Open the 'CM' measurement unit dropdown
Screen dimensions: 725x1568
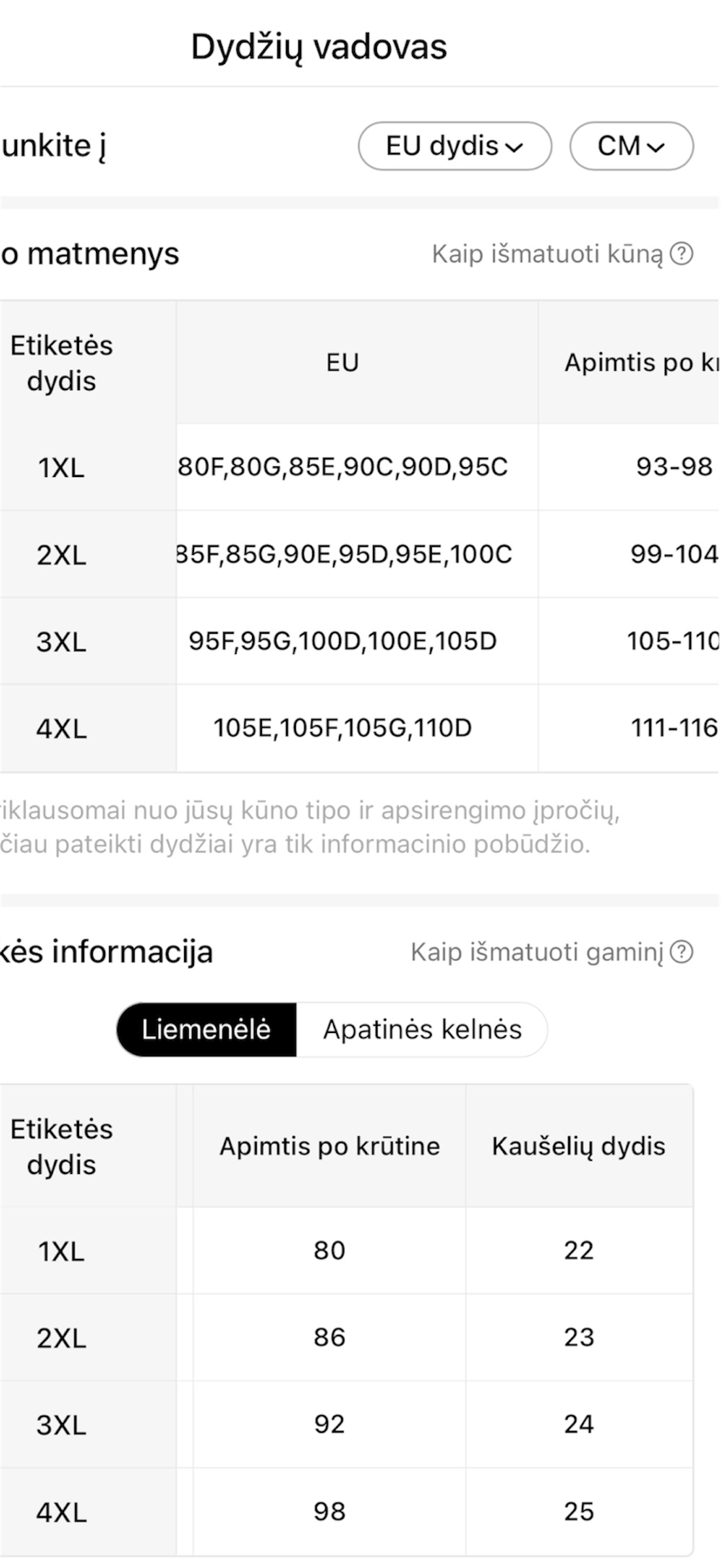click(631, 146)
